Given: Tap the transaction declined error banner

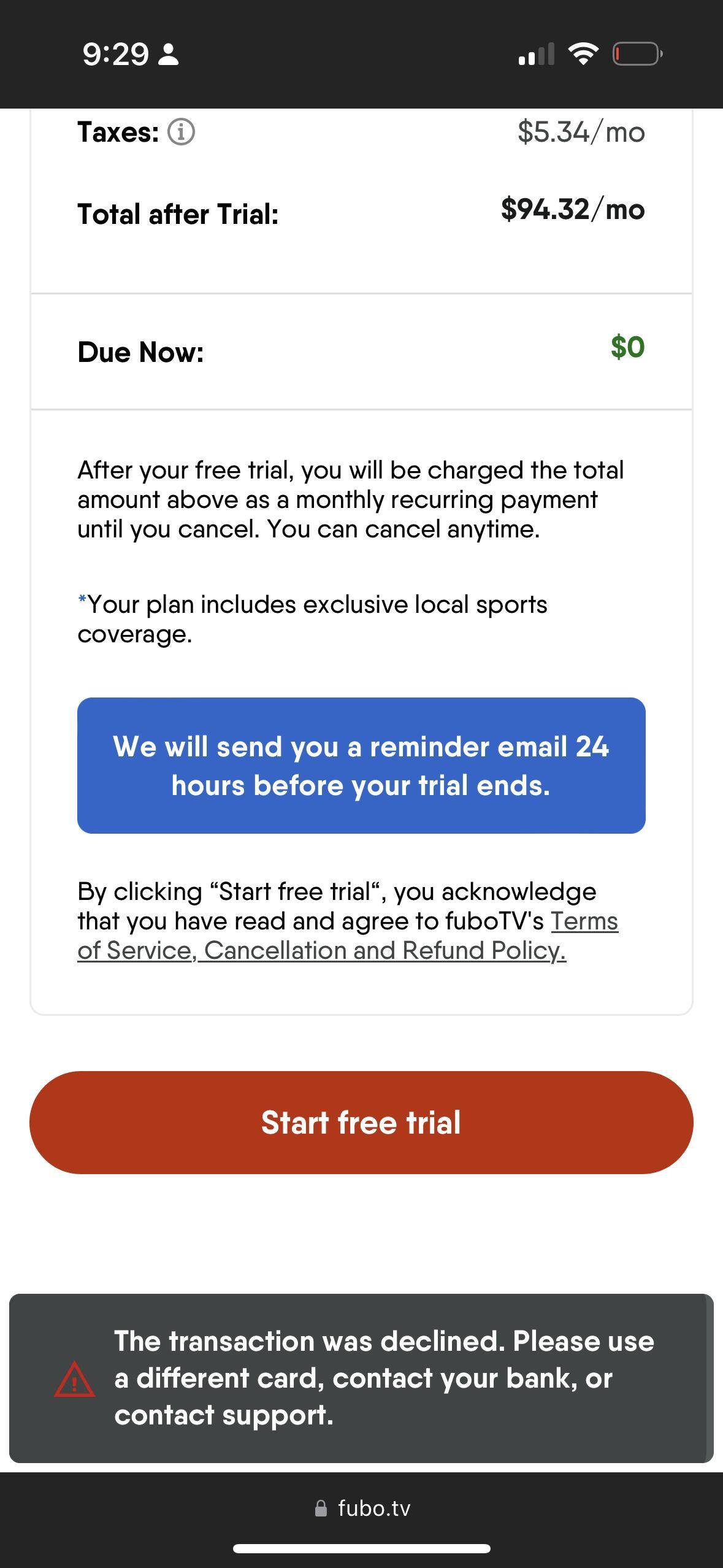Looking at the screenshot, I should 361,1379.
